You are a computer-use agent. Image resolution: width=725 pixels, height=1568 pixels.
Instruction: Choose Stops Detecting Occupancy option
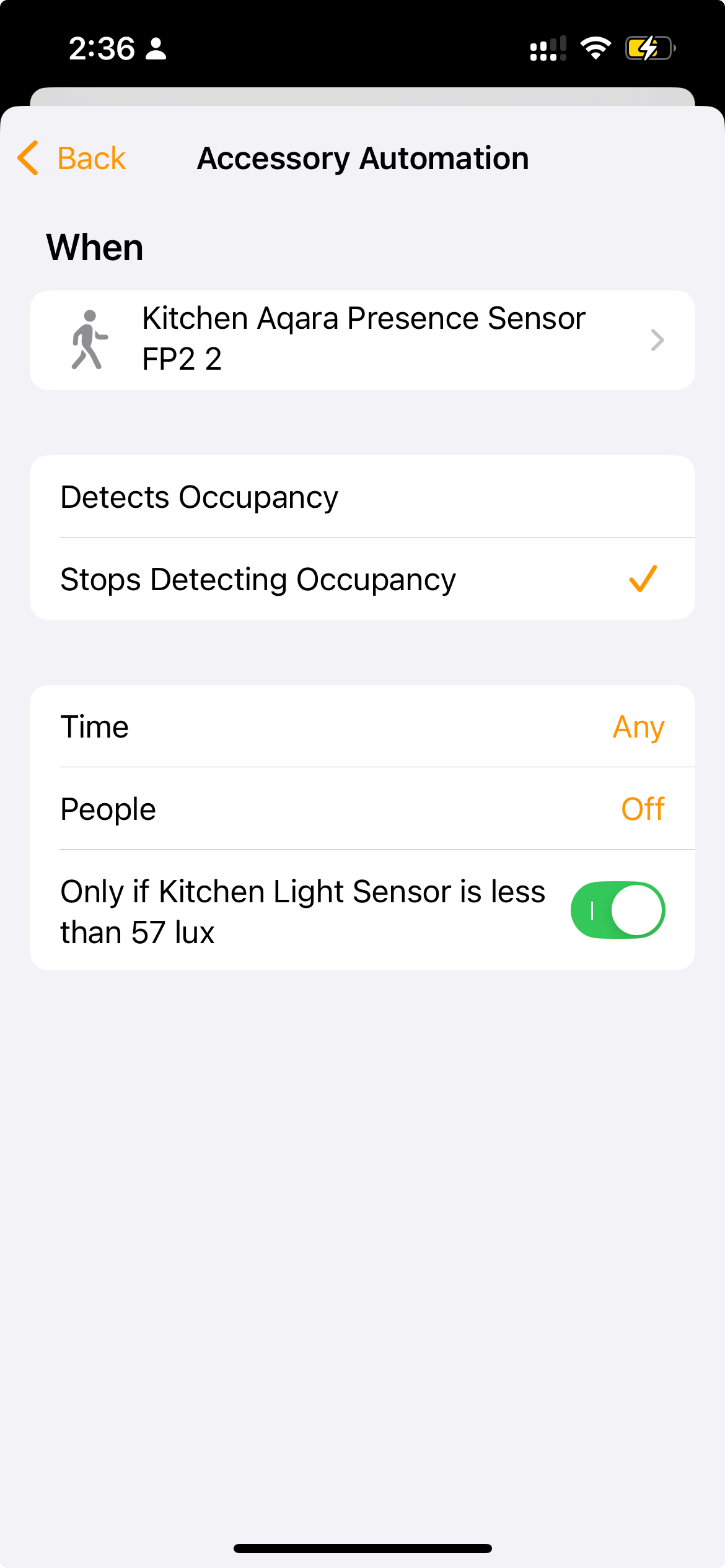pyautogui.click(x=362, y=580)
